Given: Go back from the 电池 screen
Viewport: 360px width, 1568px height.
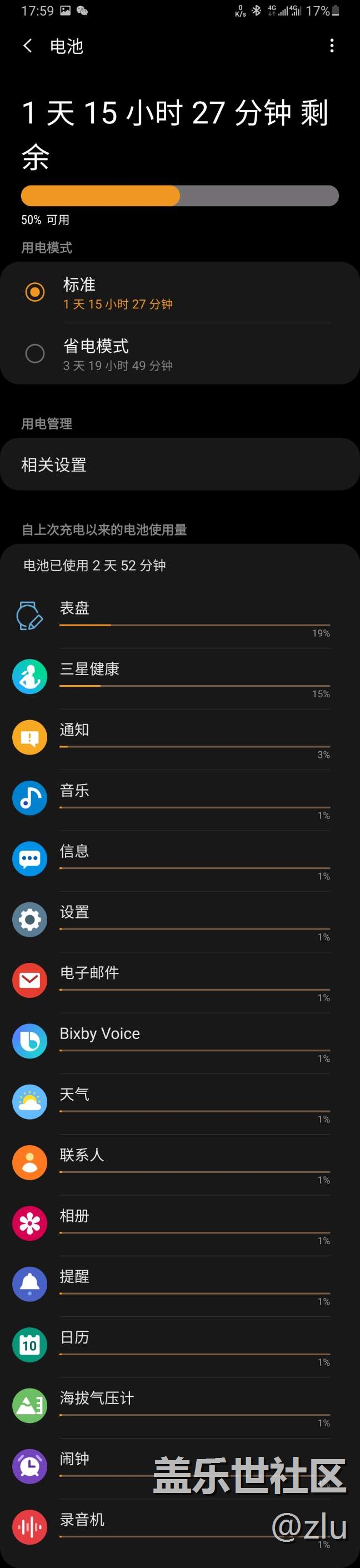Looking at the screenshot, I should [27, 46].
